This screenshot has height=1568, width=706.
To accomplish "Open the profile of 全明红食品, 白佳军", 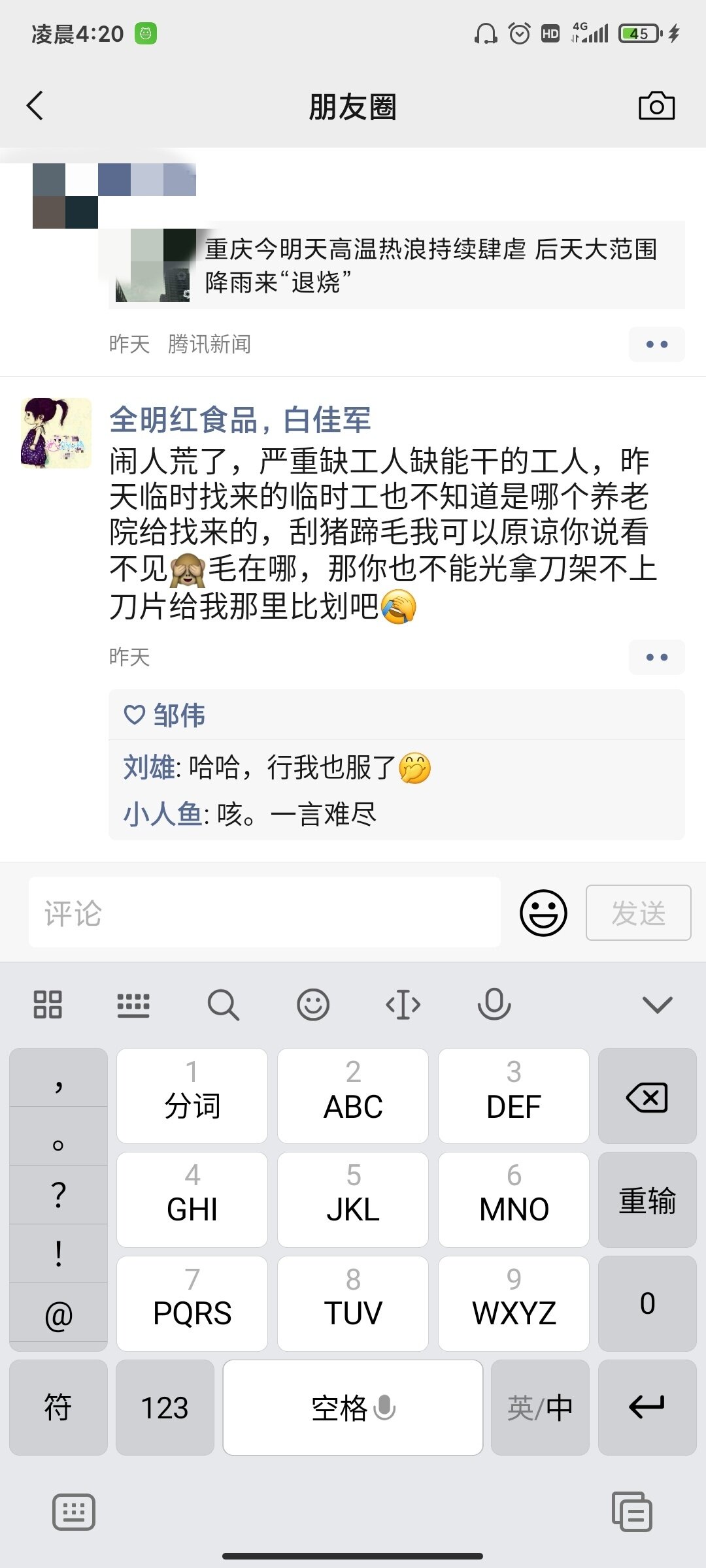I will 240,419.
